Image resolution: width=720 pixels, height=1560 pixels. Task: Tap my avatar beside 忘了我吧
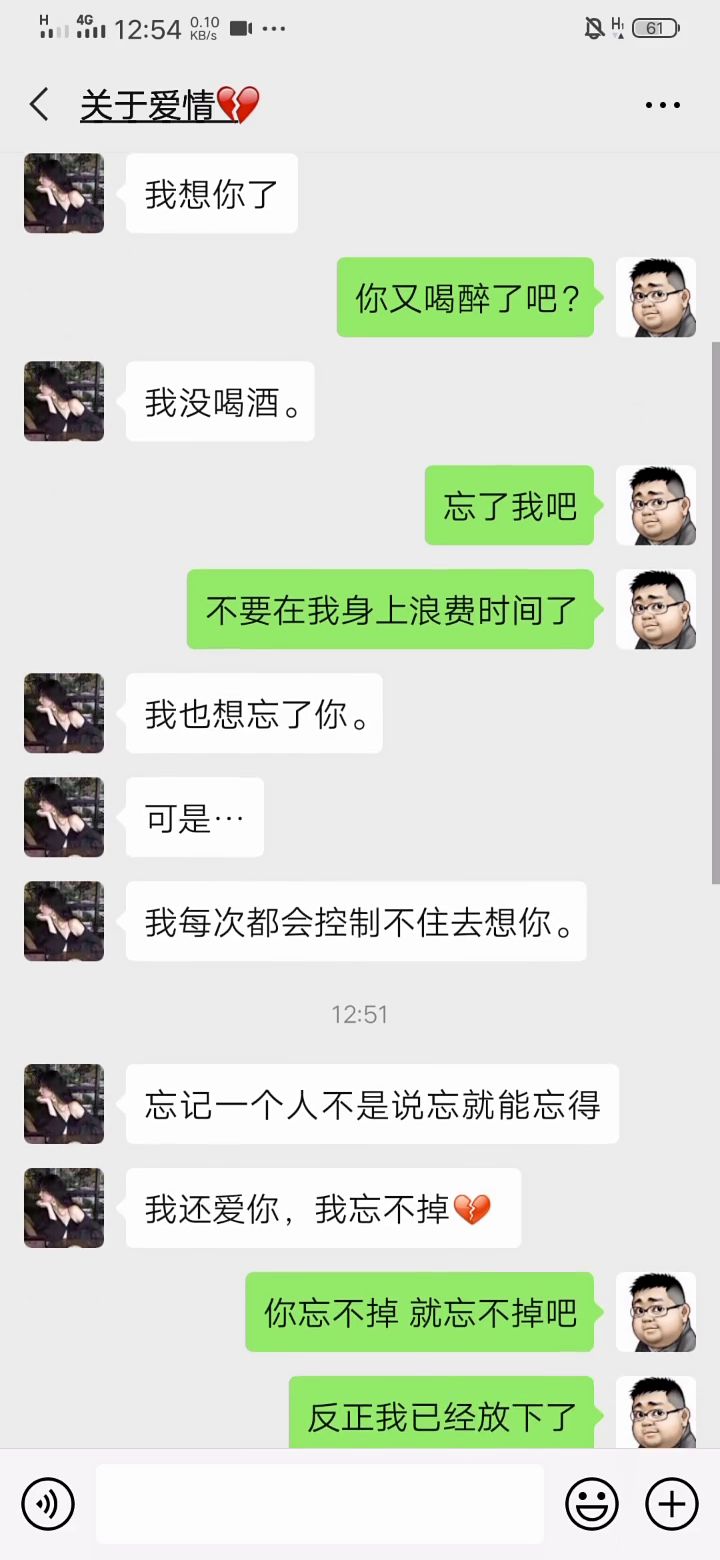pos(655,505)
